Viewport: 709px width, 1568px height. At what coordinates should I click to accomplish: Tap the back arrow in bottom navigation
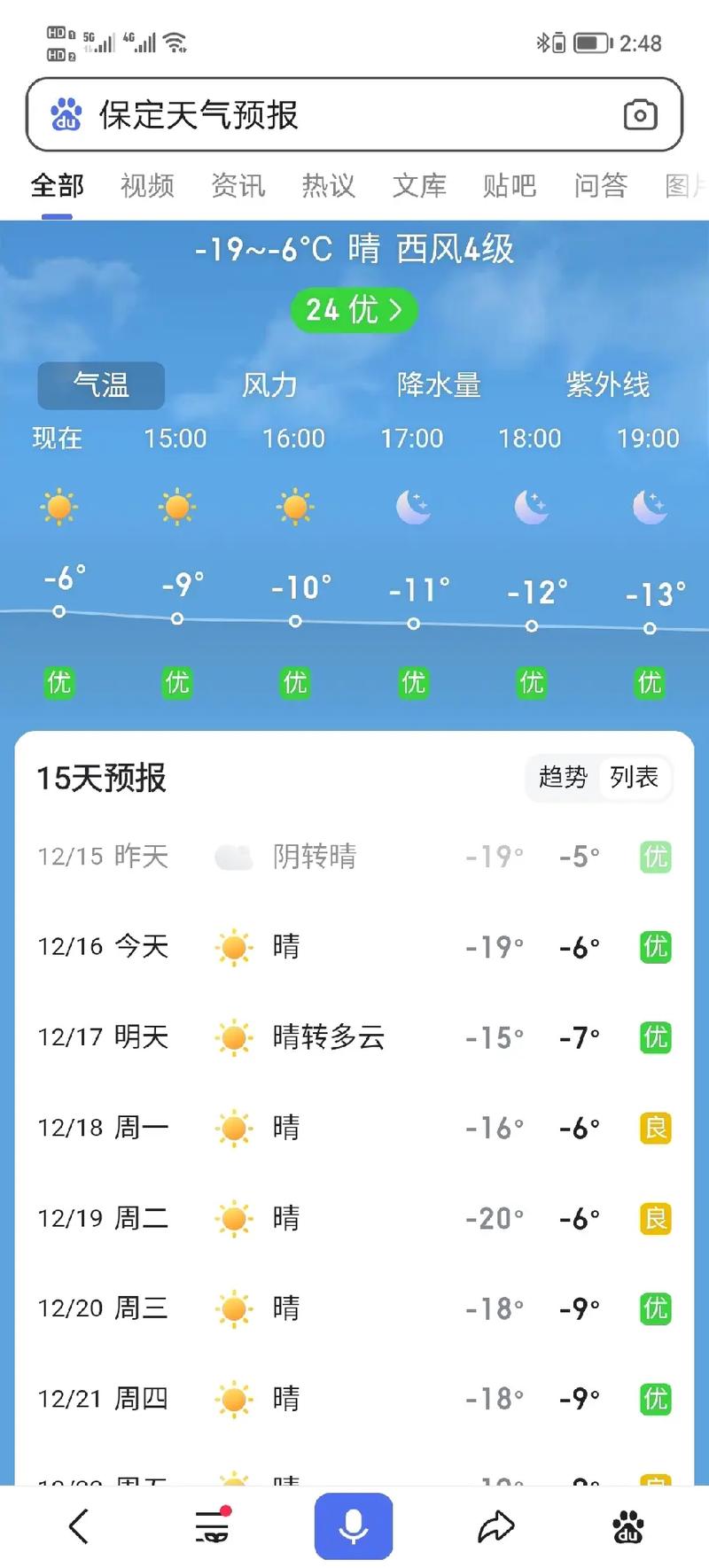point(78,1525)
